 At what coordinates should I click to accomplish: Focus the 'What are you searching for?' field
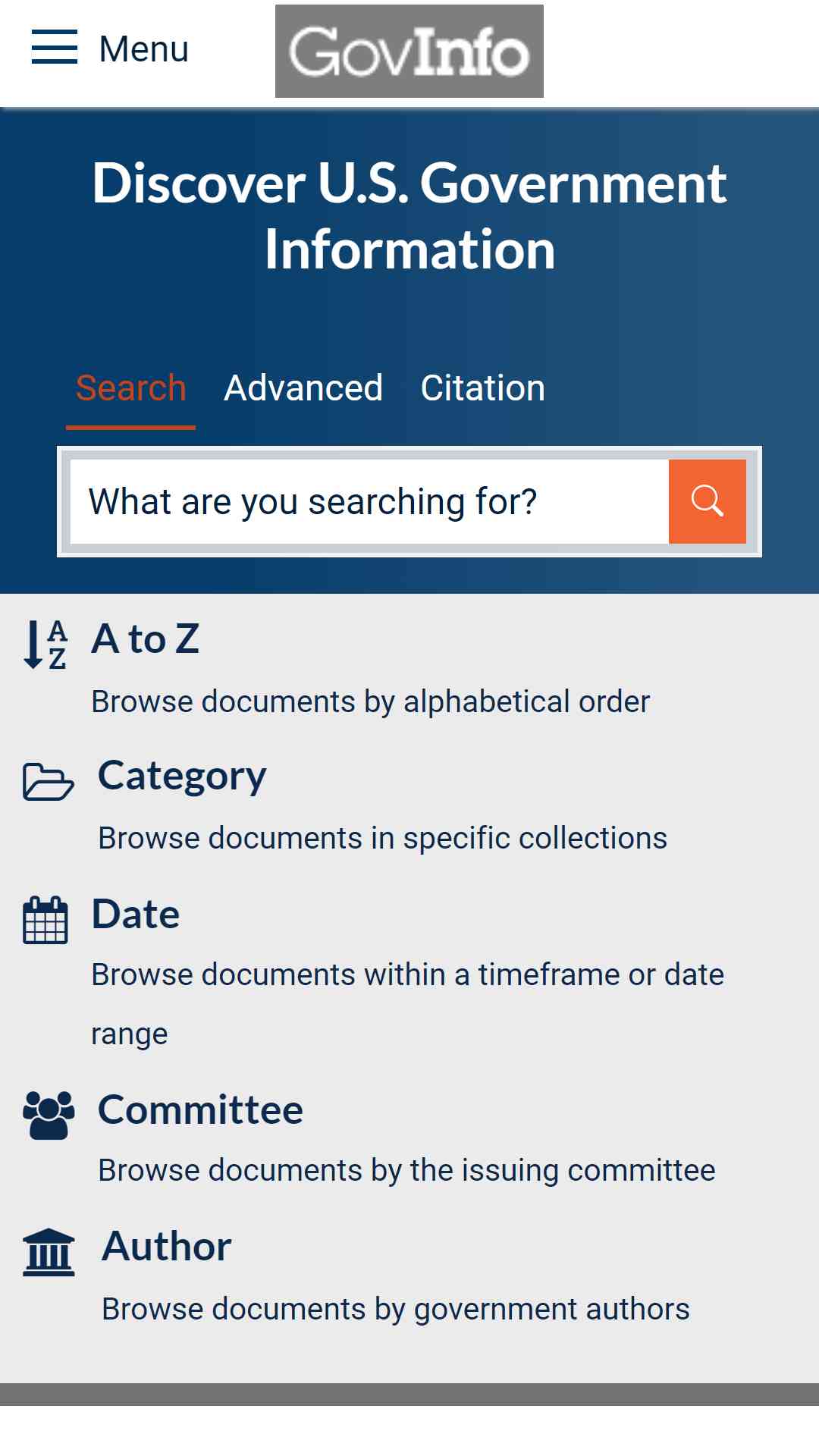click(x=369, y=501)
